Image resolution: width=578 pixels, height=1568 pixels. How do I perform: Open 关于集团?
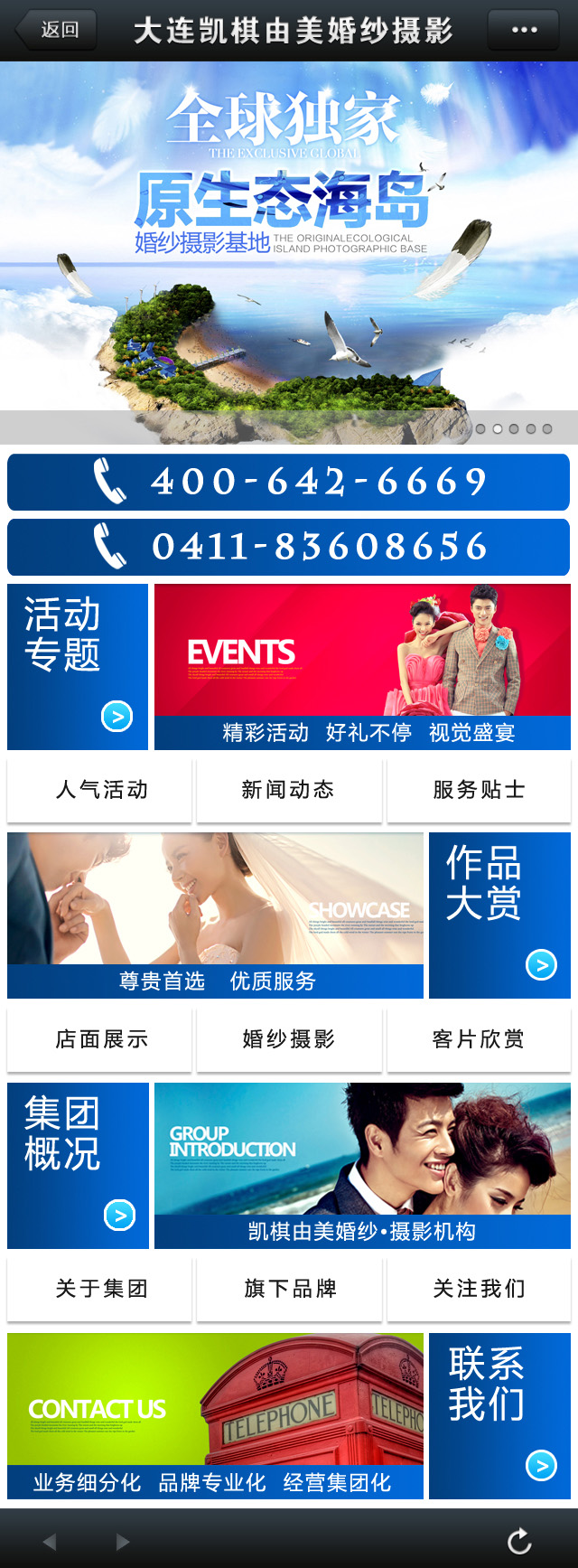click(100, 1289)
